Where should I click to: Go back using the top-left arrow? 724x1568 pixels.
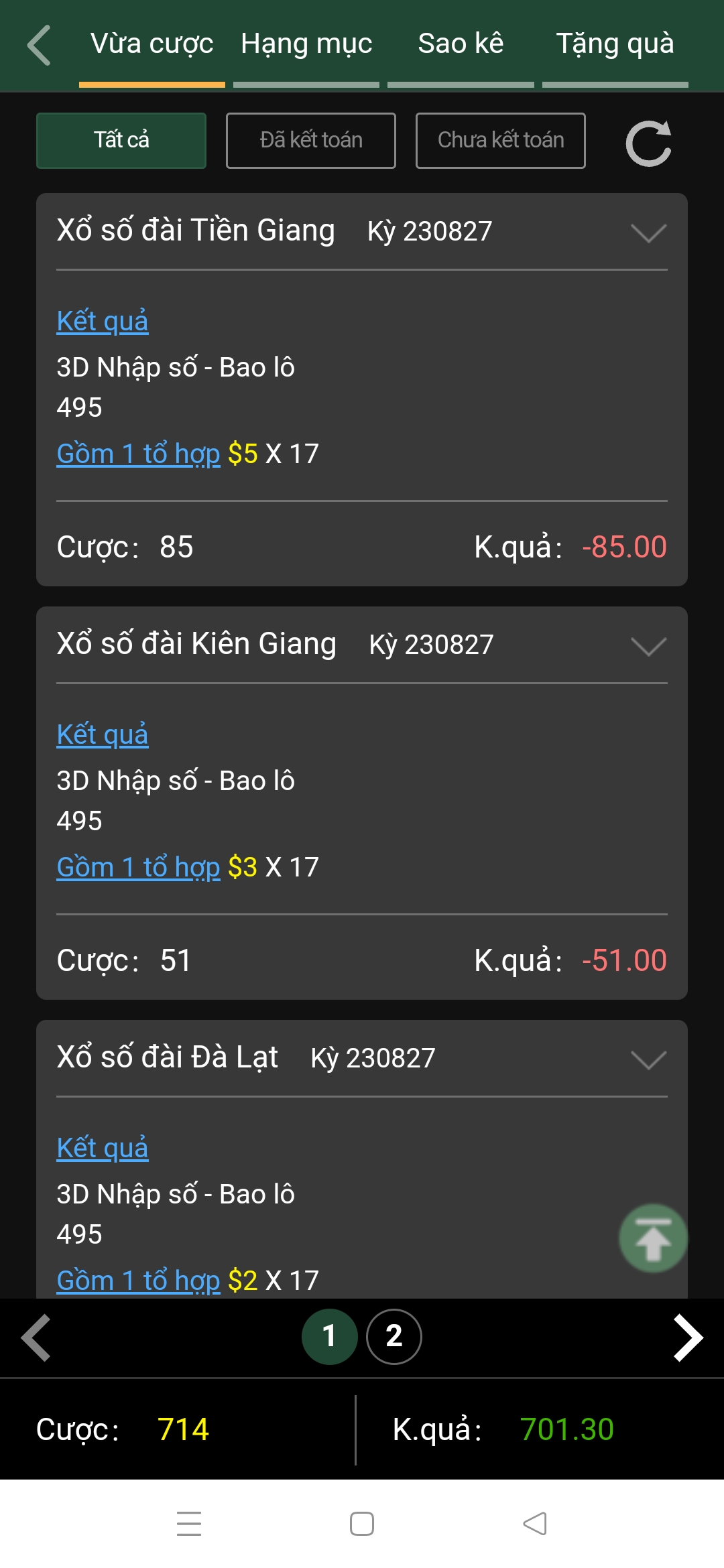click(x=39, y=46)
